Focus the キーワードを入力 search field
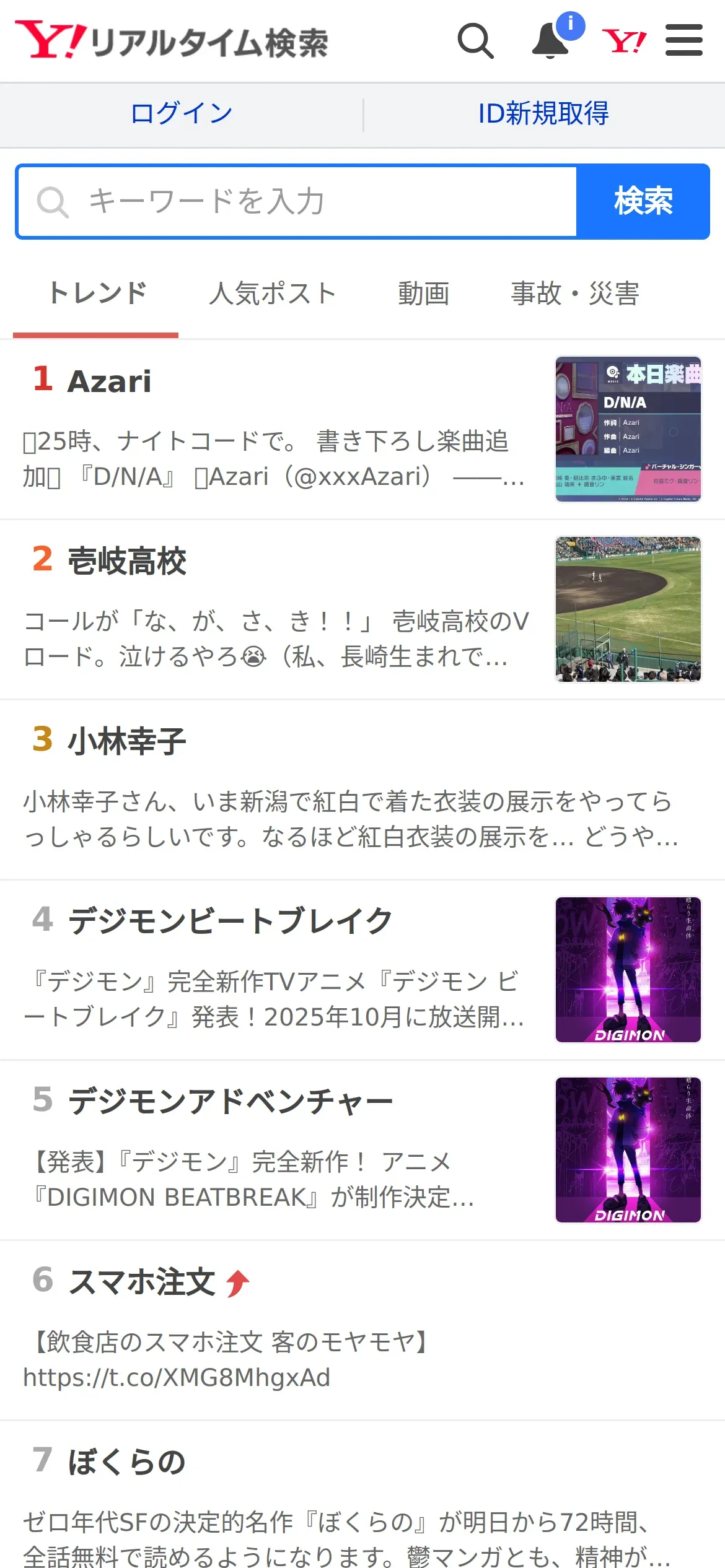The image size is (725, 1568). [297, 201]
